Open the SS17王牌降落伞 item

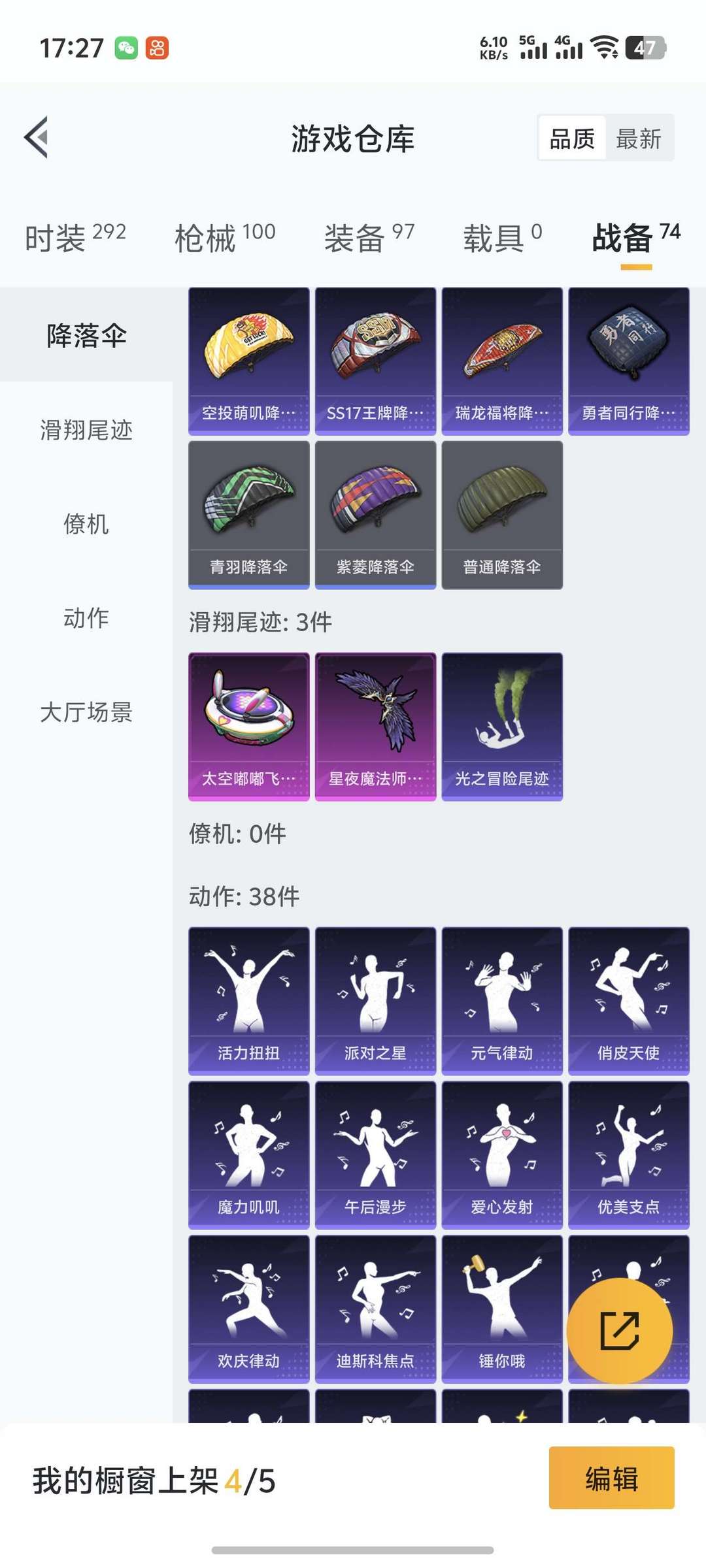[376, 361]
